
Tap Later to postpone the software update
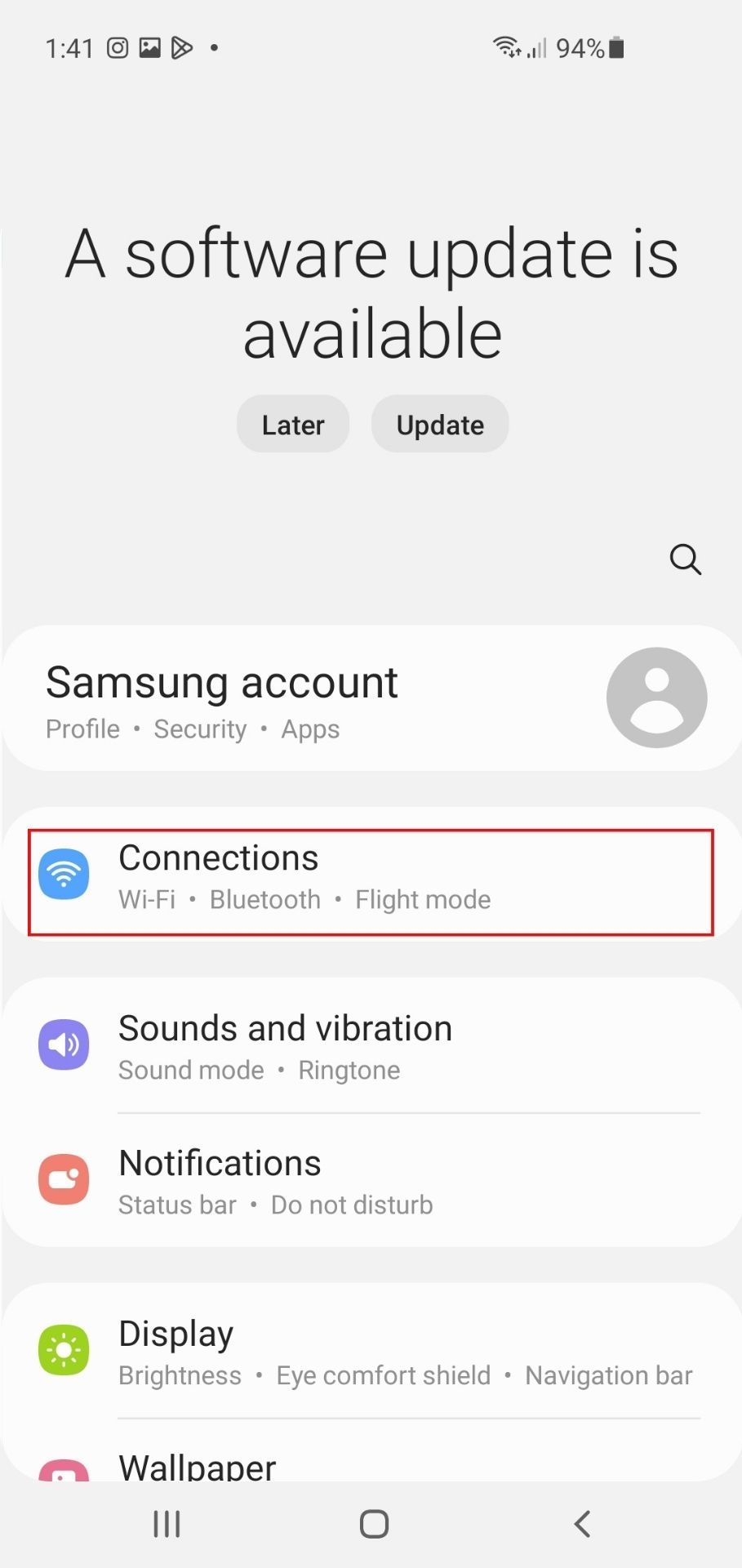[x=292, y=424]
